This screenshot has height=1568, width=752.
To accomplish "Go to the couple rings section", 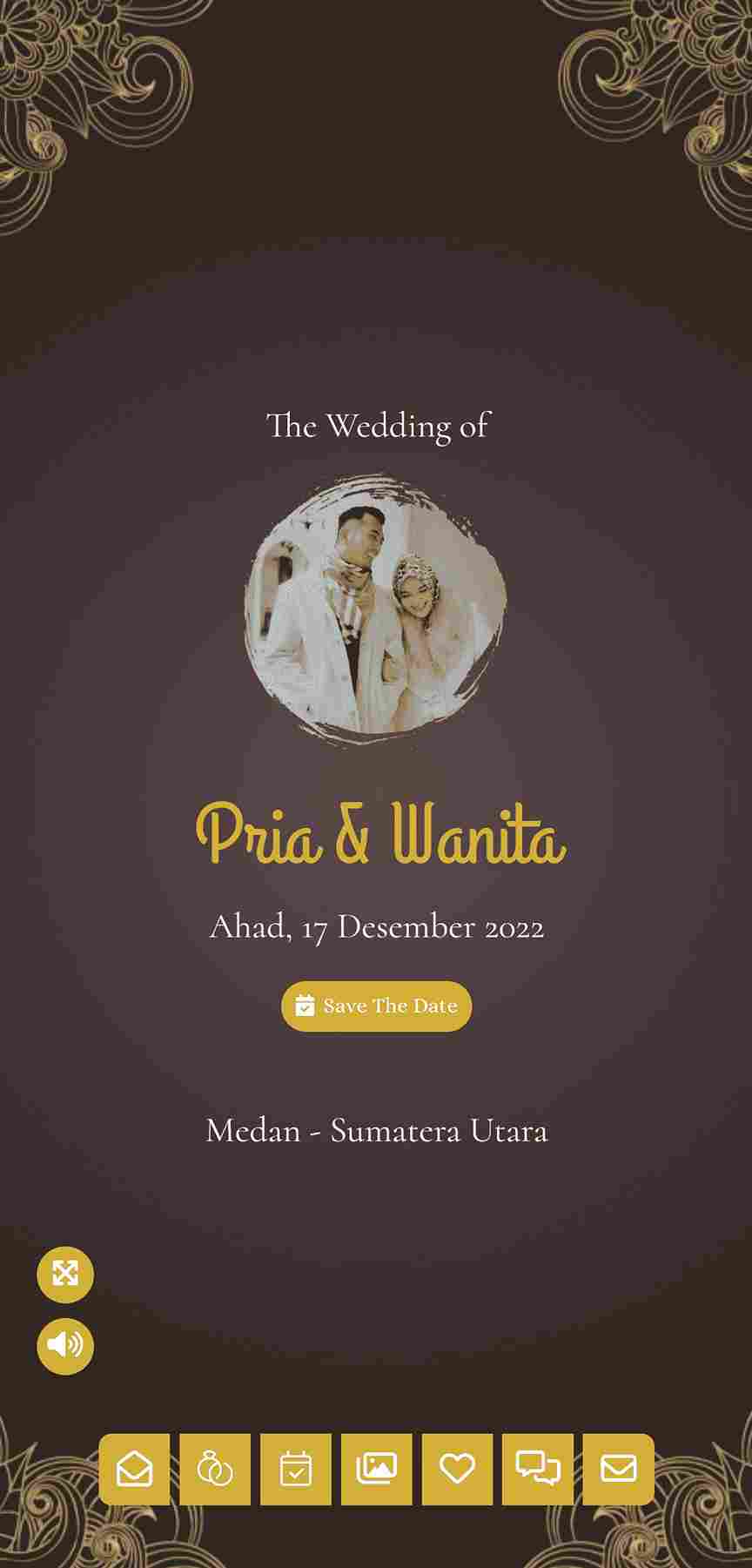I will 215,1469.
